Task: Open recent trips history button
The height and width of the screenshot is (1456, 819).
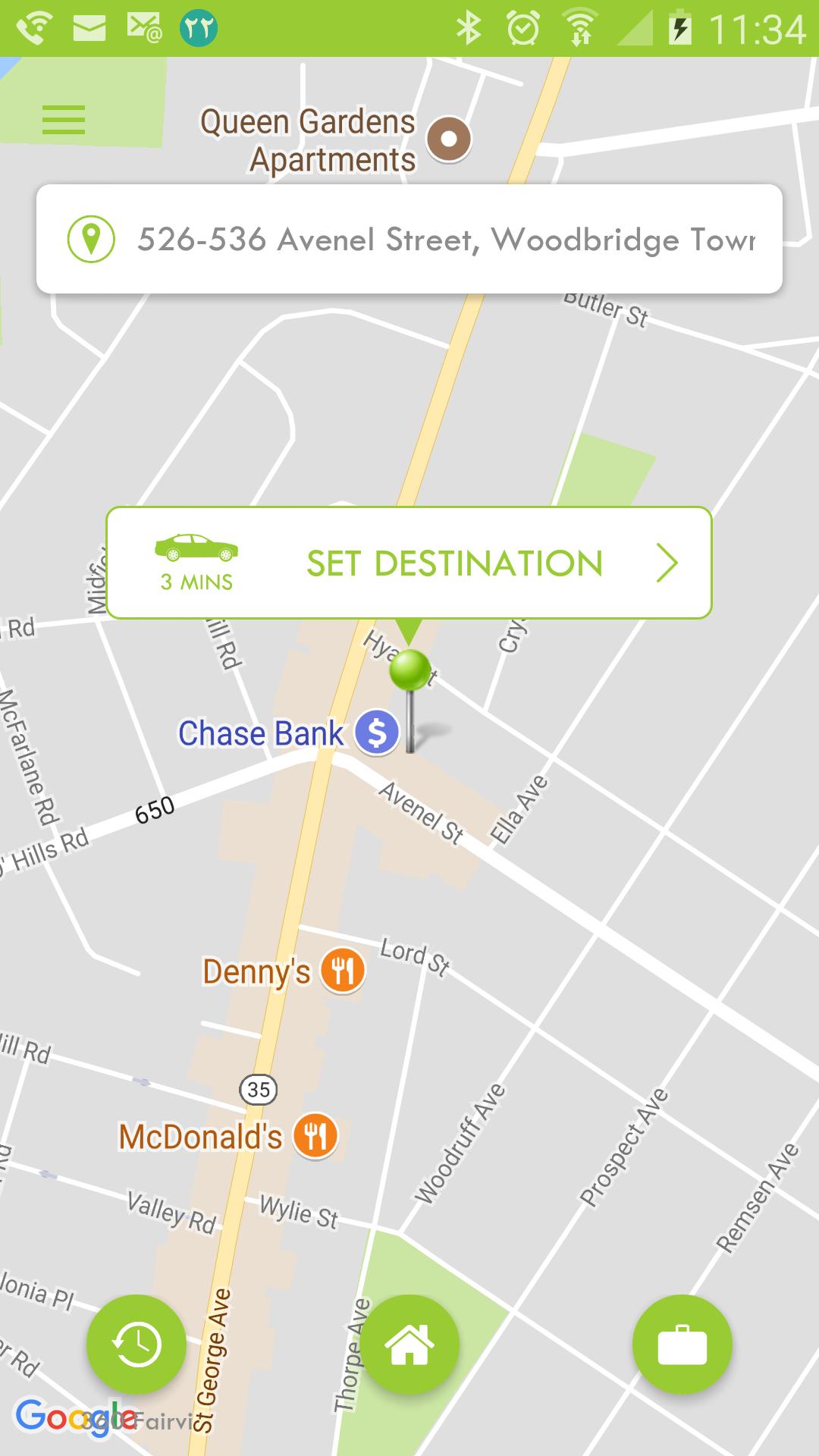Action: click(136, 1344)
